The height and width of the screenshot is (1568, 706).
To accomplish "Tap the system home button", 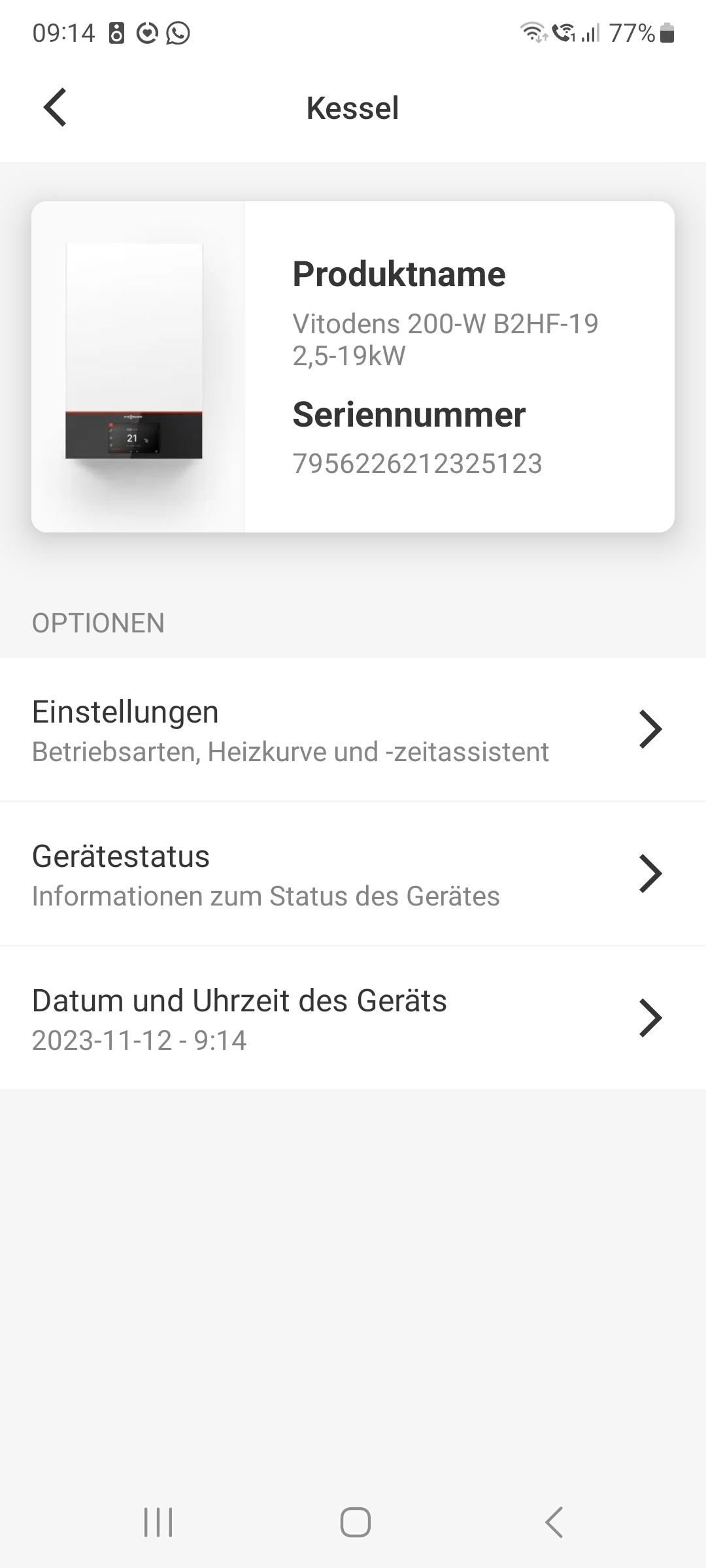I will point(355,1522).
